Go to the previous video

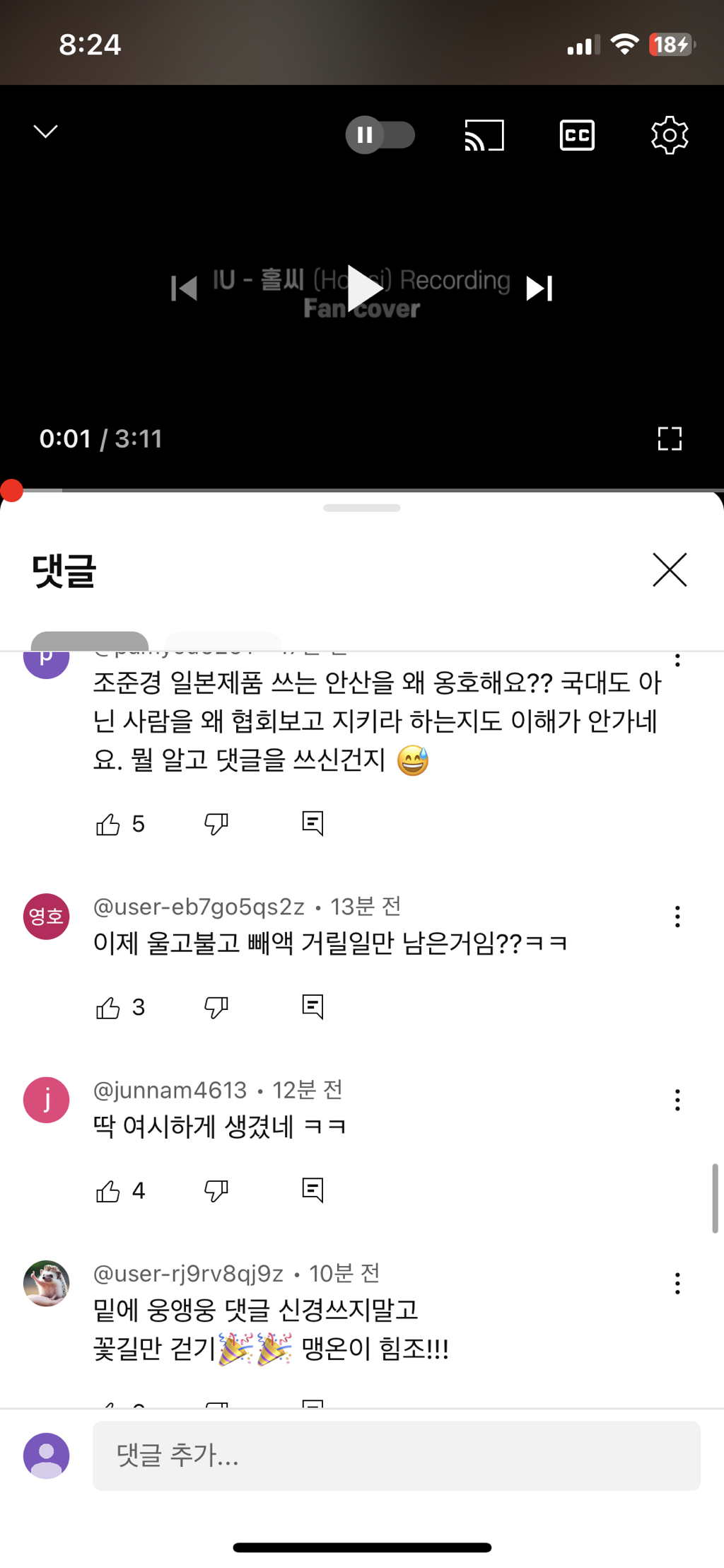(184, 288)
